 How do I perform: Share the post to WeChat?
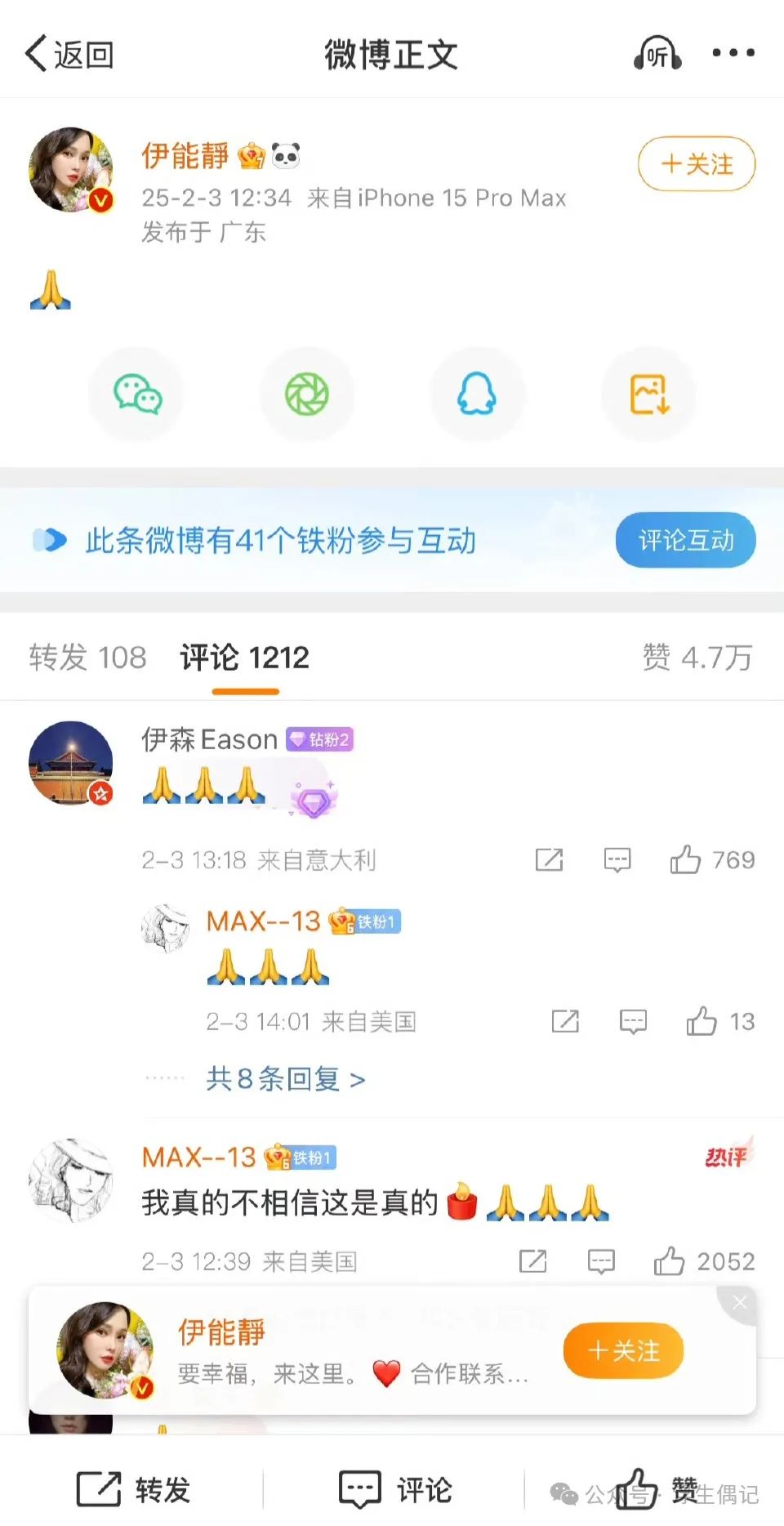137,395
